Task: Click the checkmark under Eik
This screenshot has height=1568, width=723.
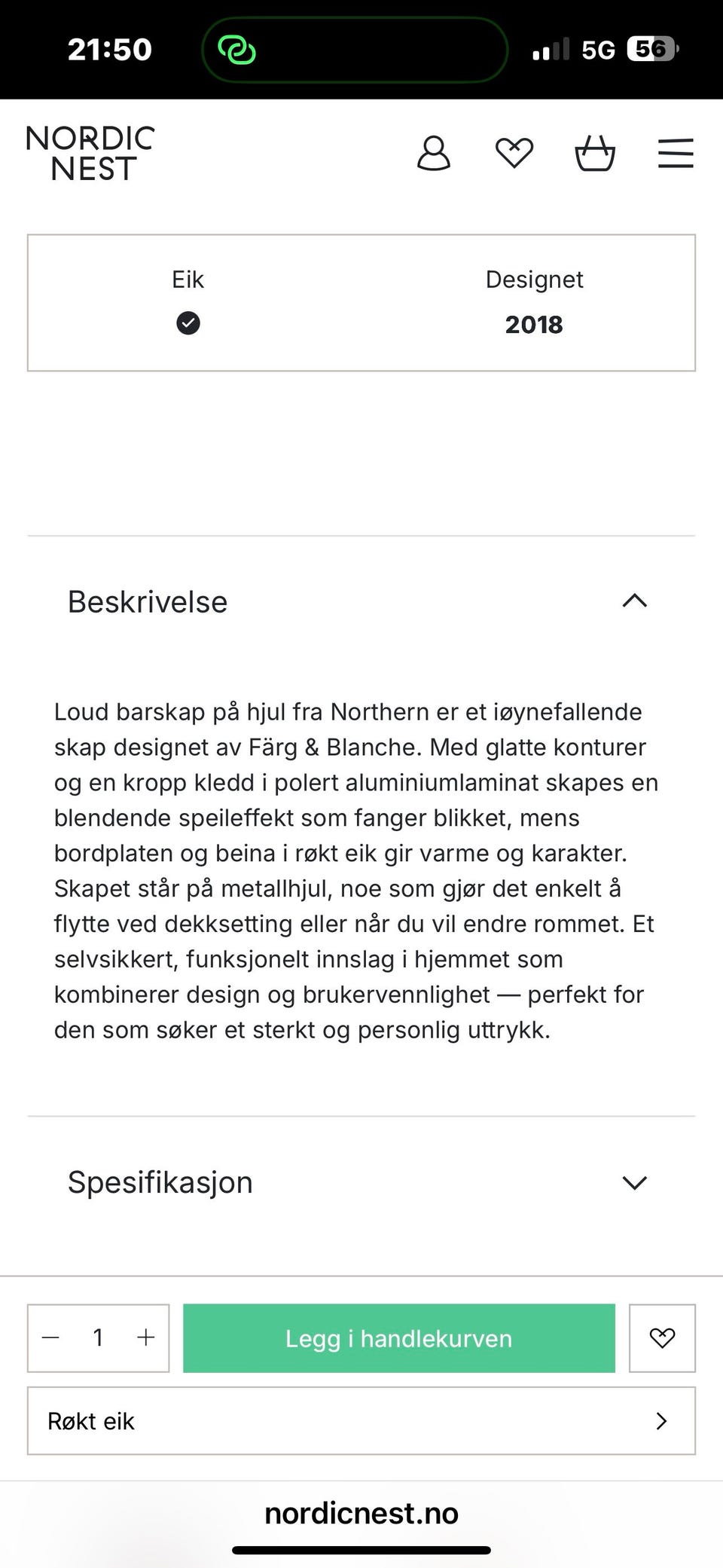Action: [x=188, y=323]
